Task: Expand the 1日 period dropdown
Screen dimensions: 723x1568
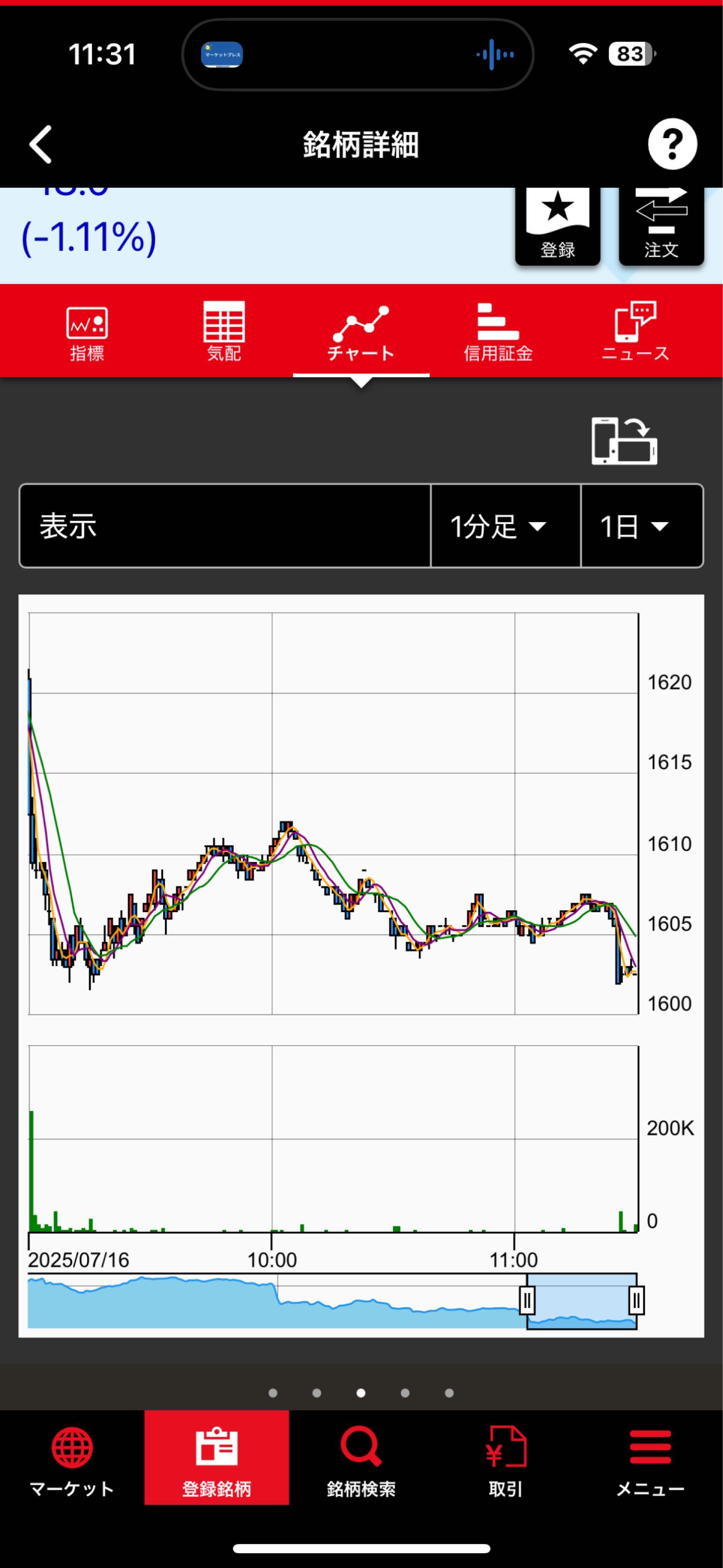Action: 642,526
